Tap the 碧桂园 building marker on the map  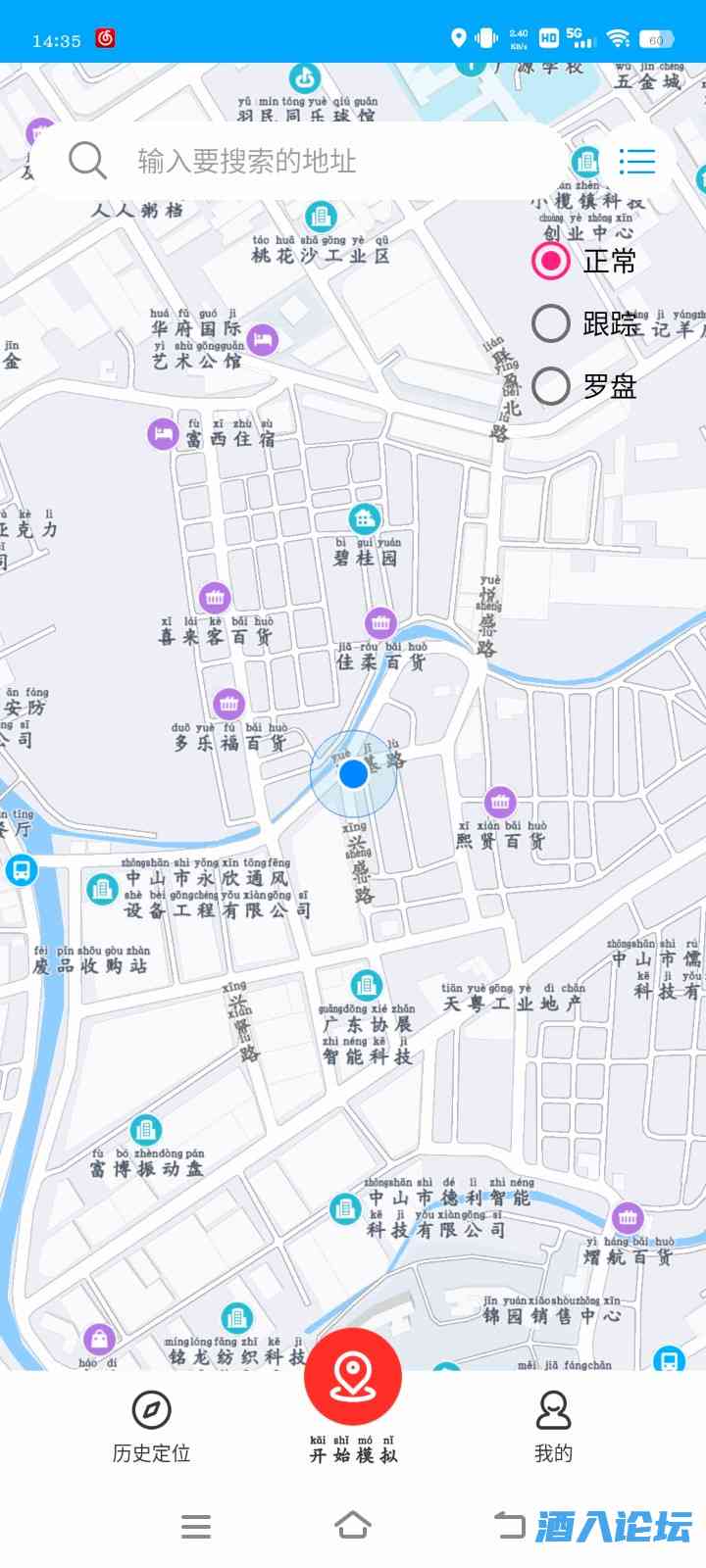(364, 517)
